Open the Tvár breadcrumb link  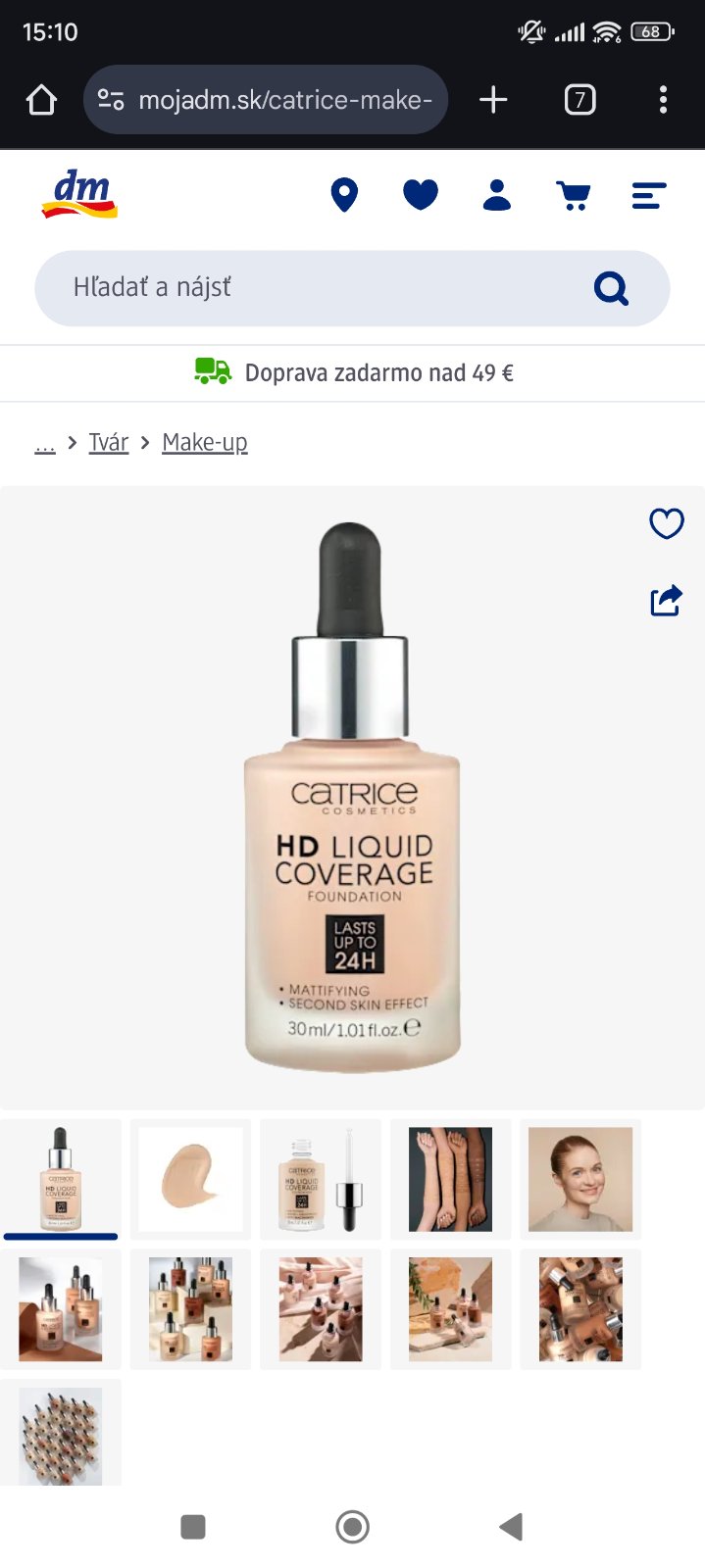(x=108, y=443)
